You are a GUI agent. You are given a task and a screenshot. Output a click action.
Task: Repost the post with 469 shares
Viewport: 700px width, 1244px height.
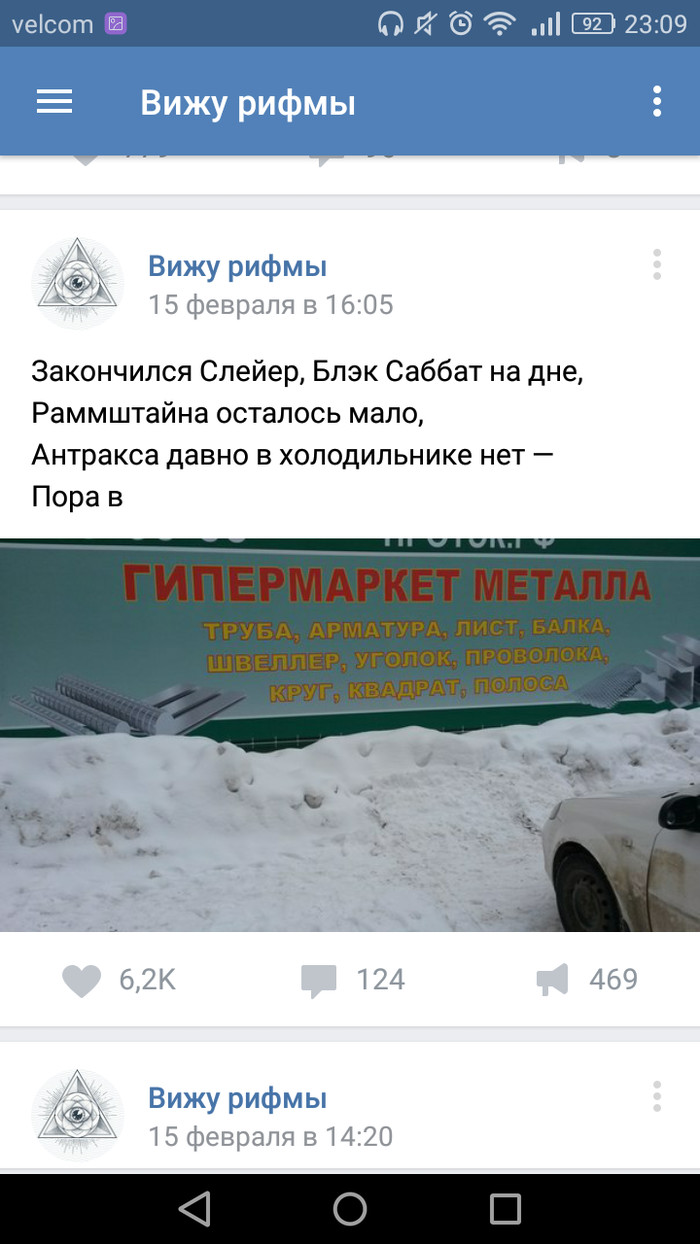[x=552, y=980]
